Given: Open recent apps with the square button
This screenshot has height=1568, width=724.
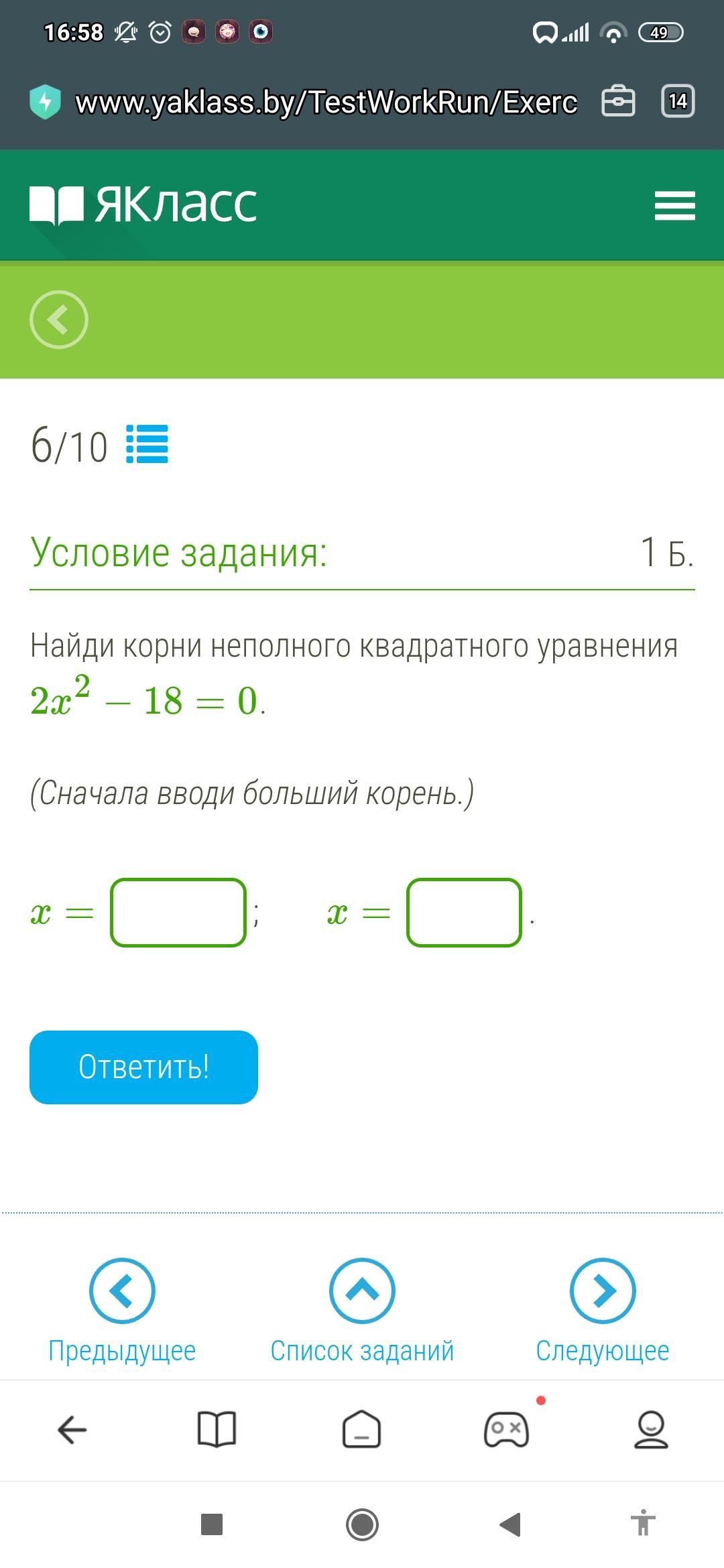Looking at the screenshot, I should pyautogui.click(x=212, y=1525).
